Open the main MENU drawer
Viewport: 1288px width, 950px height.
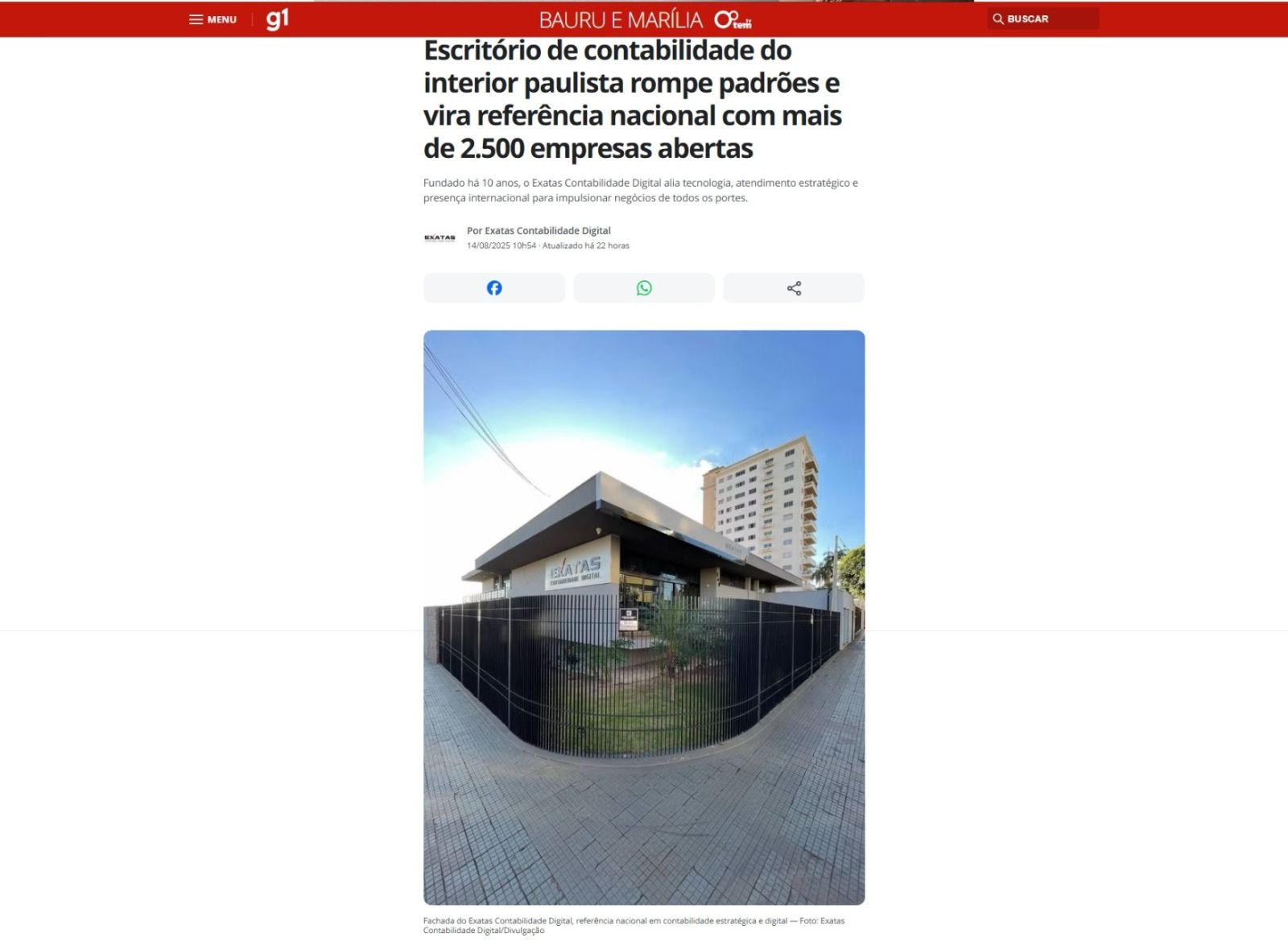pos(213,19)
